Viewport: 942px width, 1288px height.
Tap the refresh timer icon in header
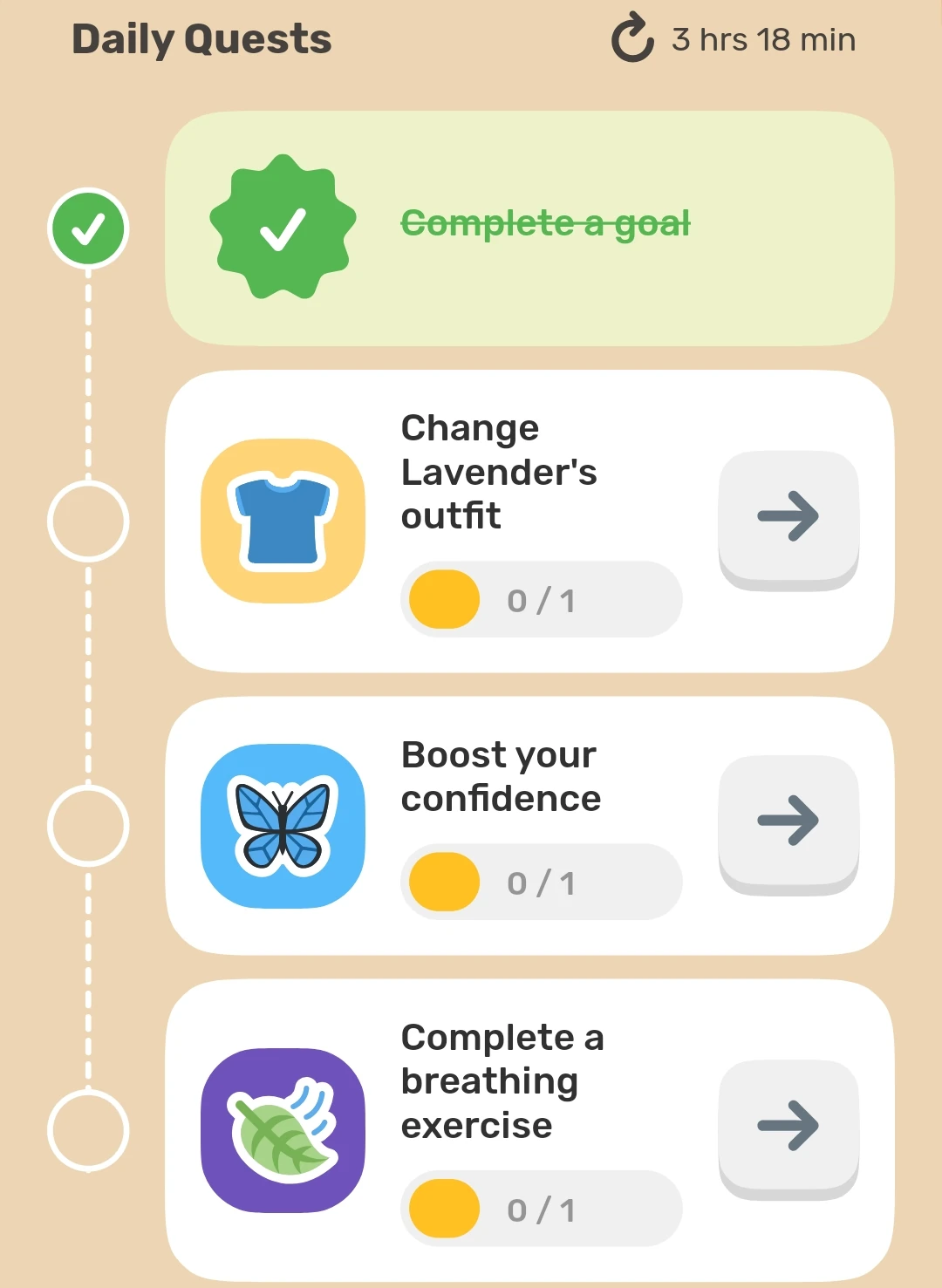pyautogui.click(x=630, y=37)
